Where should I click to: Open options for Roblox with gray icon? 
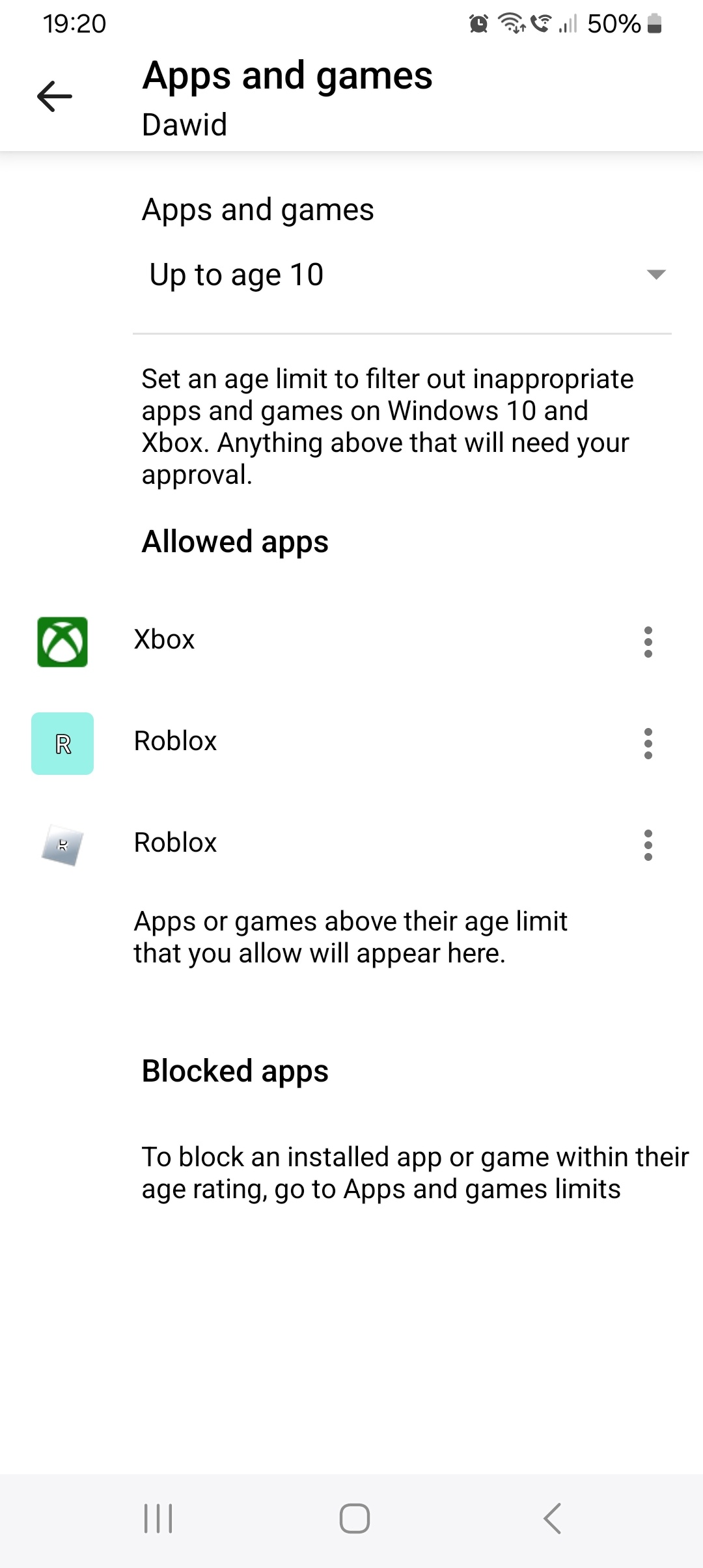click(x=648, y=845)
